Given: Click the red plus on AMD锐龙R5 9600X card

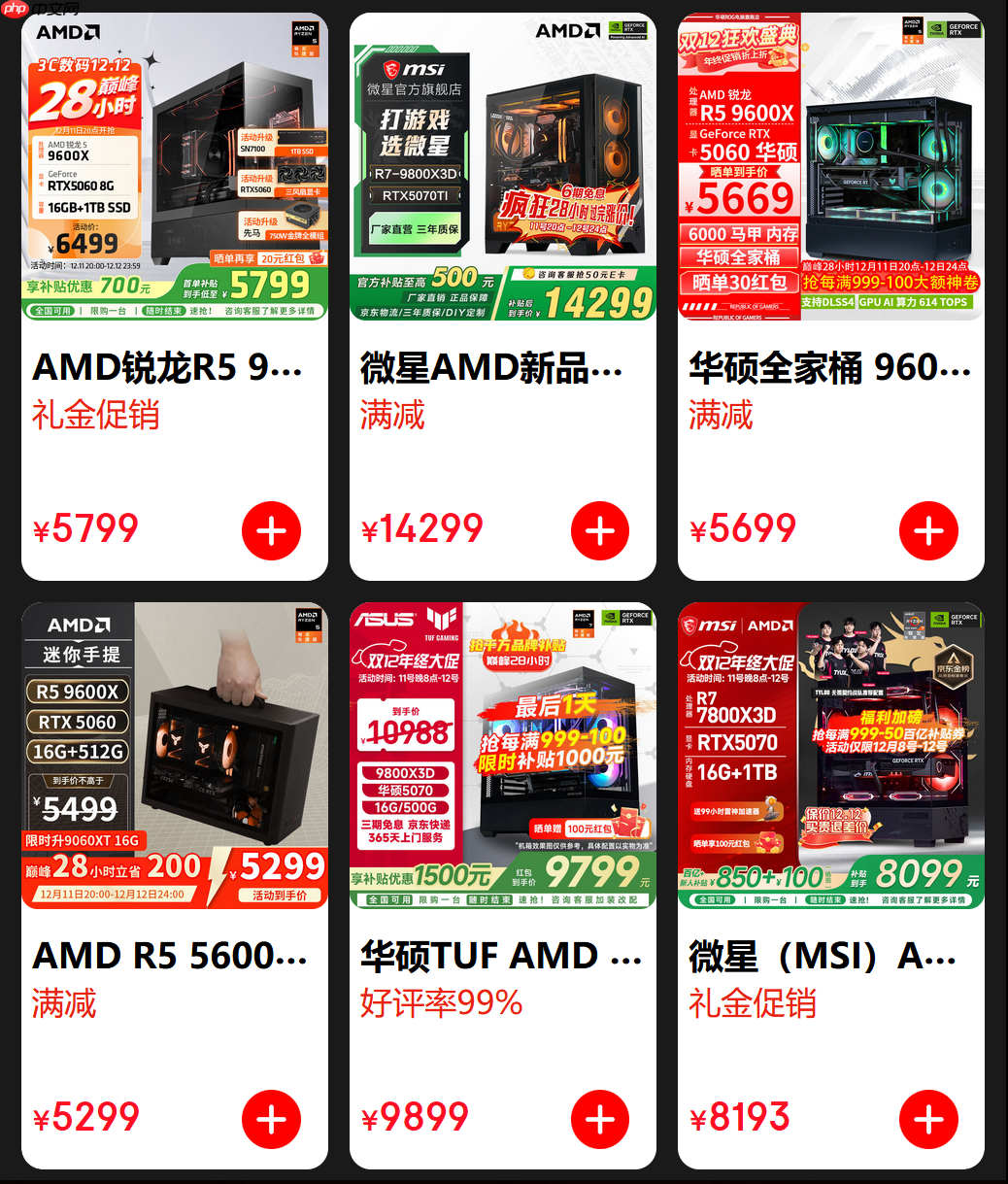Looking at the screenshot, I should (x=271, y=530).
